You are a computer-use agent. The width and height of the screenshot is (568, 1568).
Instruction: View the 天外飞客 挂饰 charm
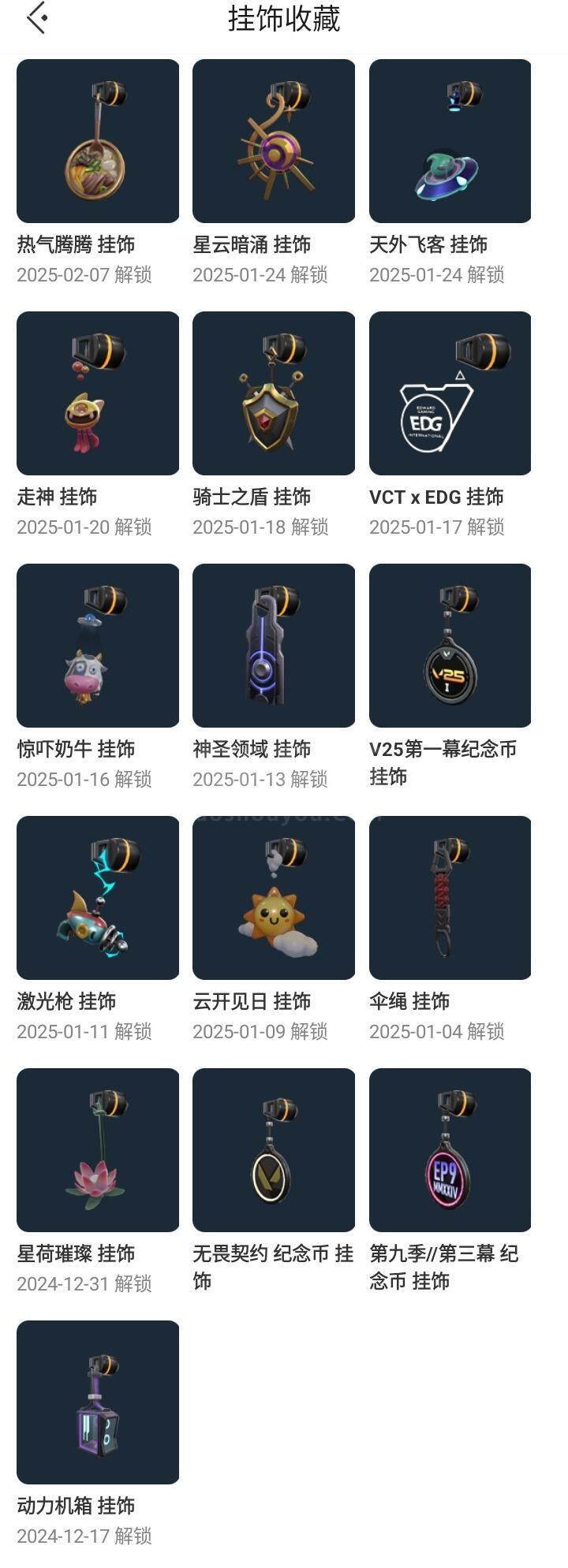(x=450, y=141)
